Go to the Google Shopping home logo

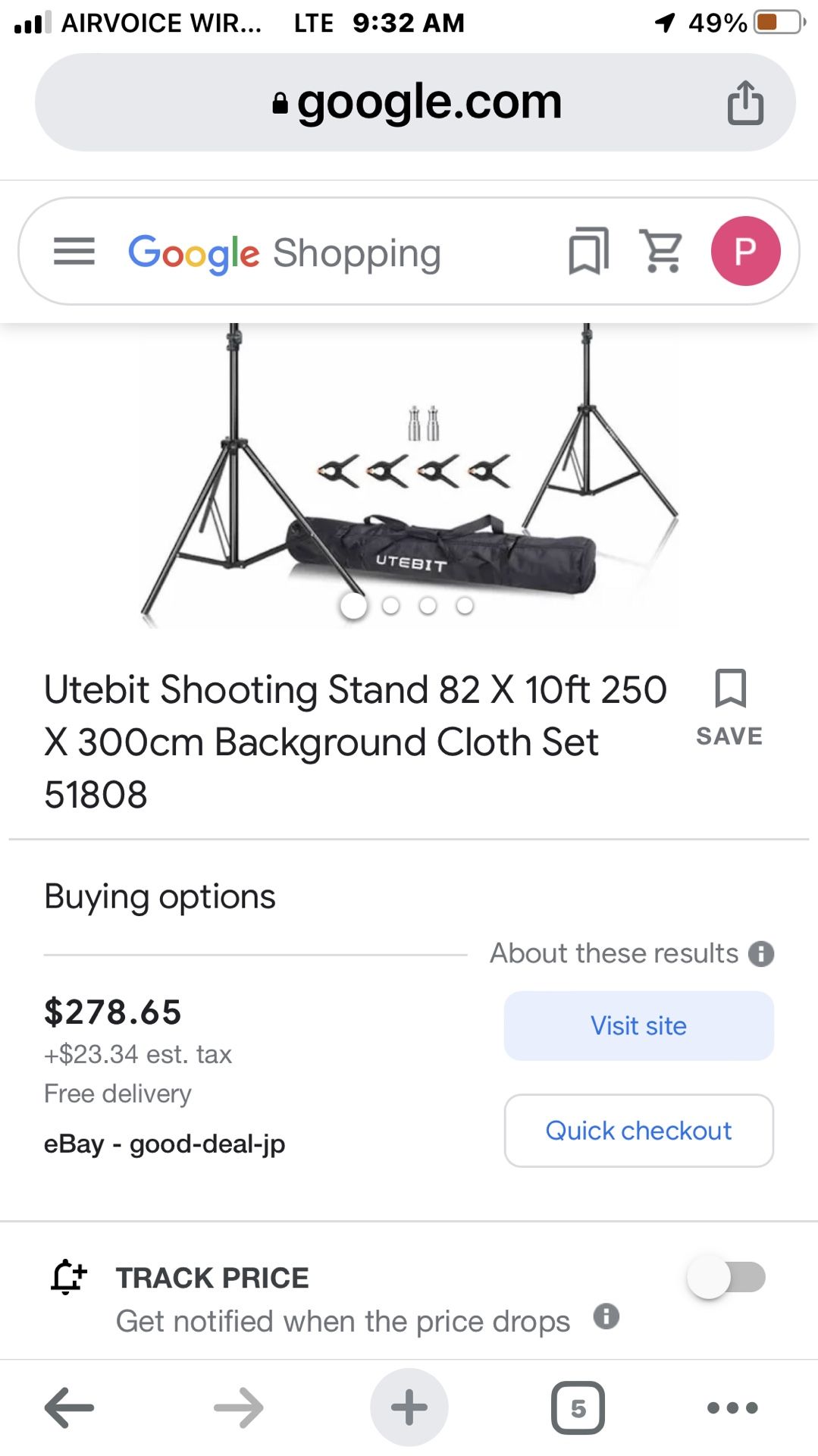284,253
